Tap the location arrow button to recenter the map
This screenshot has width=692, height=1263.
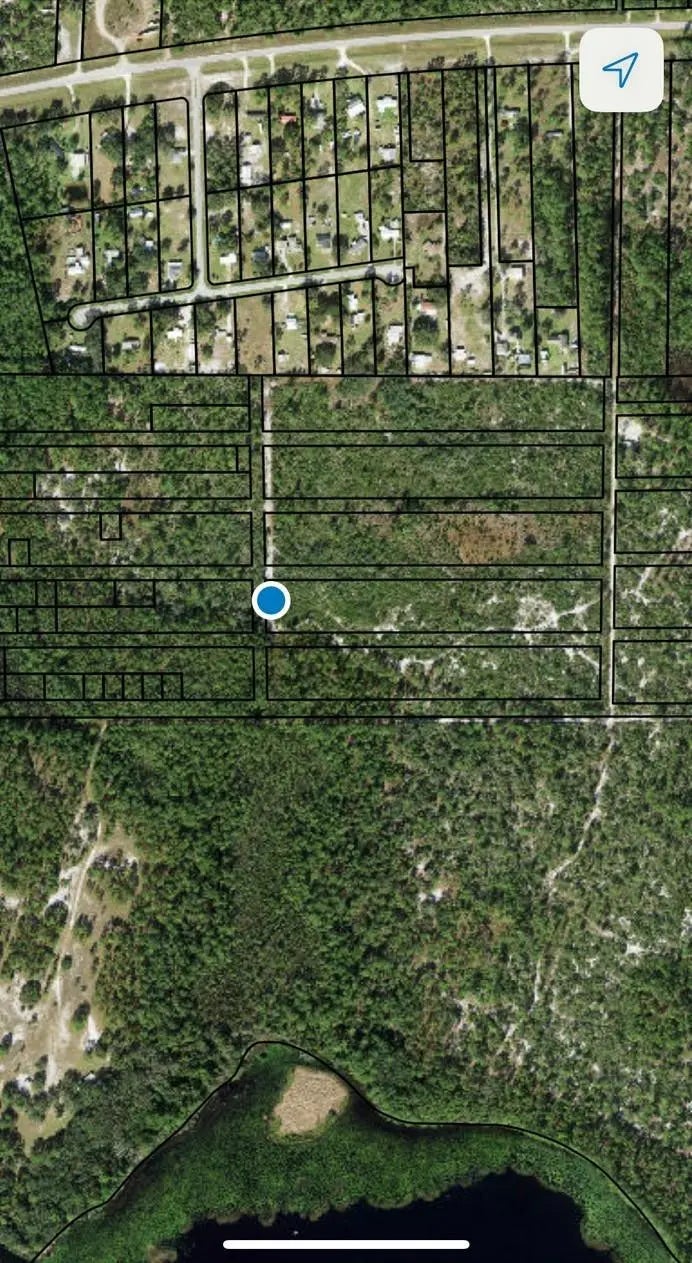point(621,69)
